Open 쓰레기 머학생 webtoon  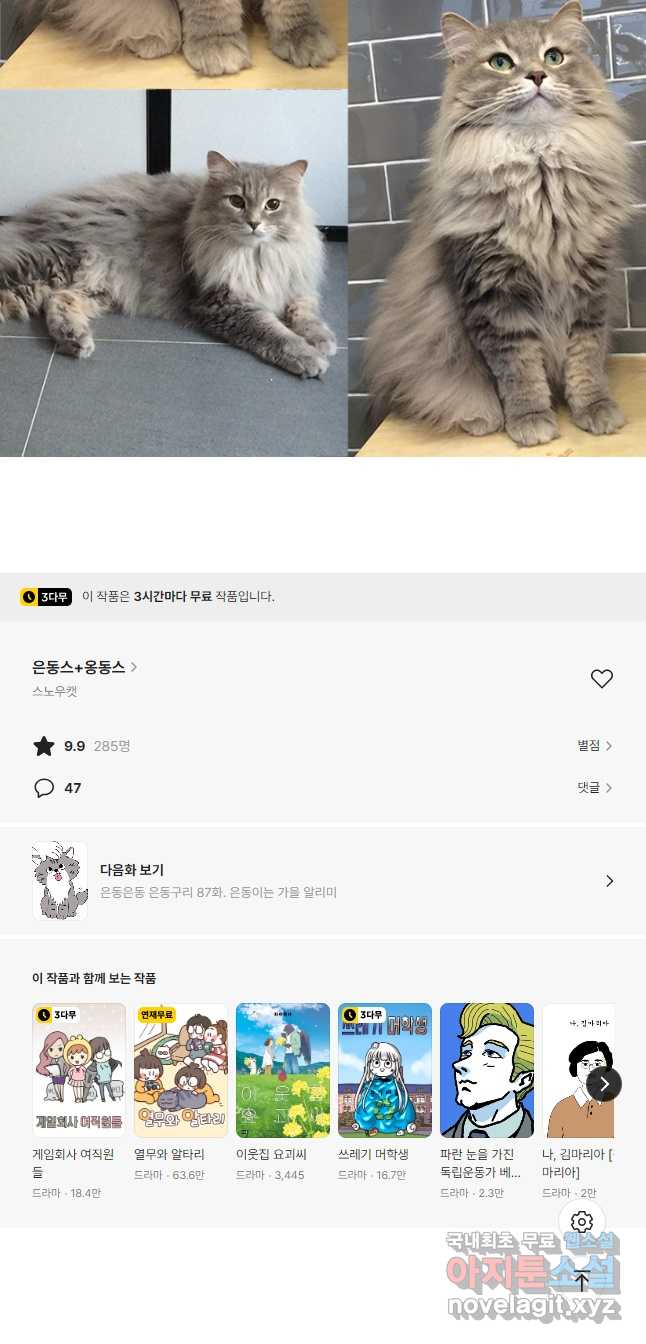coord(385,1070)
